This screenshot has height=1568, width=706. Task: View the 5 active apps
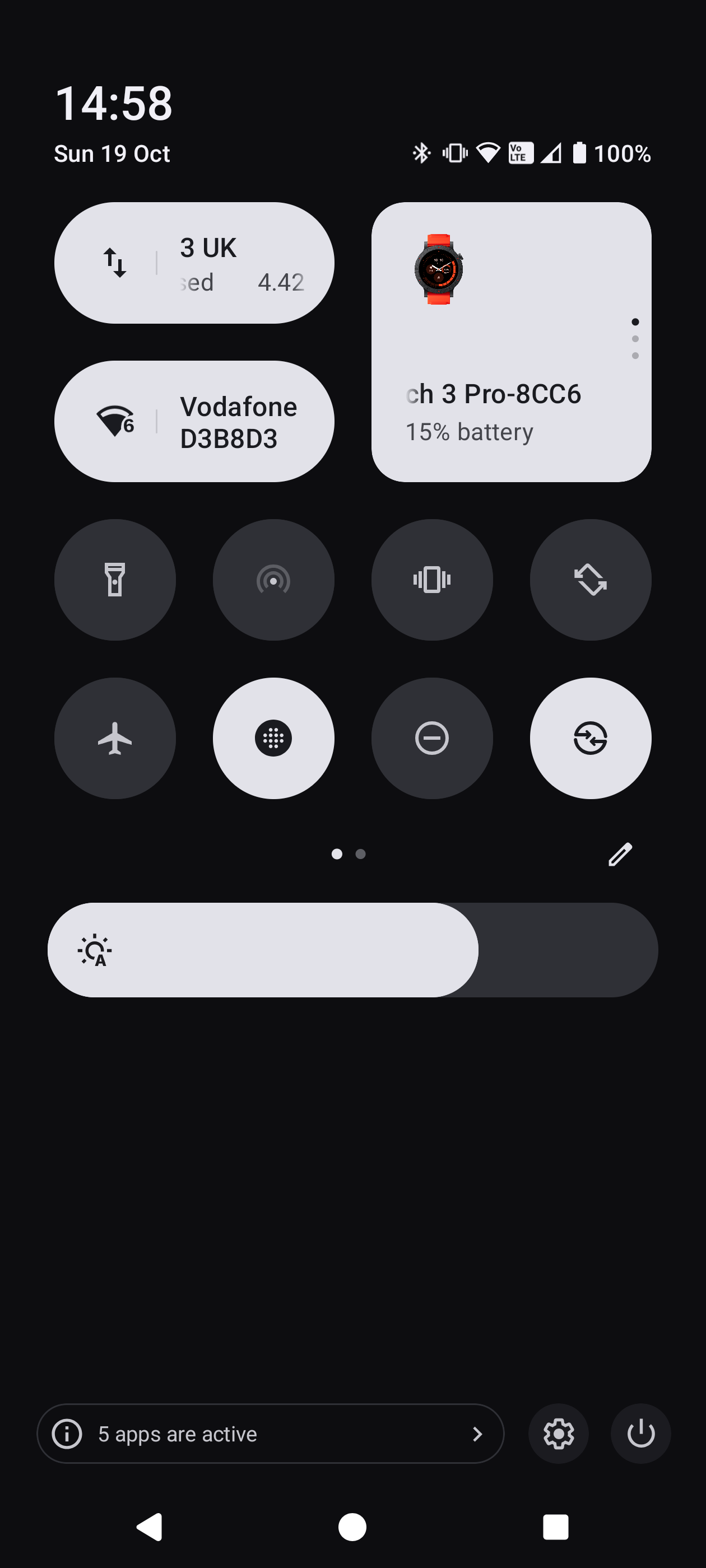point(270,1434)
